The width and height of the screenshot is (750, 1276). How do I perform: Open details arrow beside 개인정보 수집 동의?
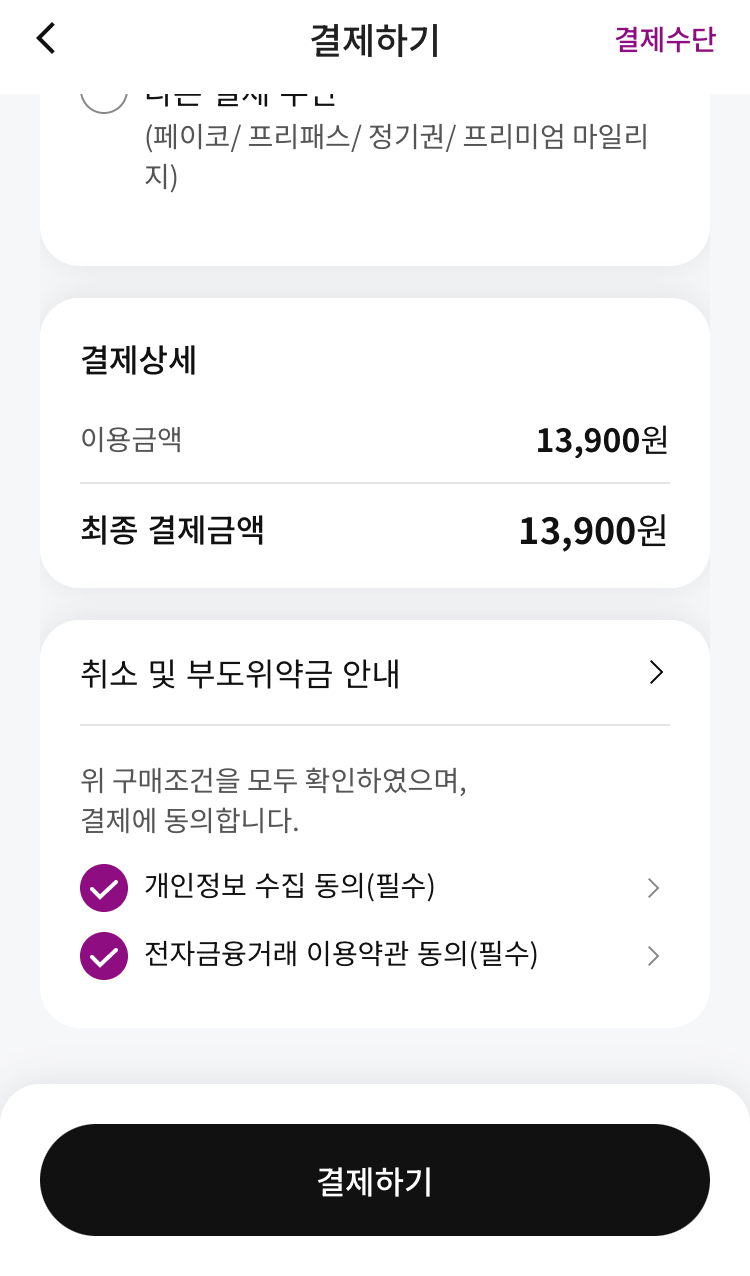click(653, 888)
